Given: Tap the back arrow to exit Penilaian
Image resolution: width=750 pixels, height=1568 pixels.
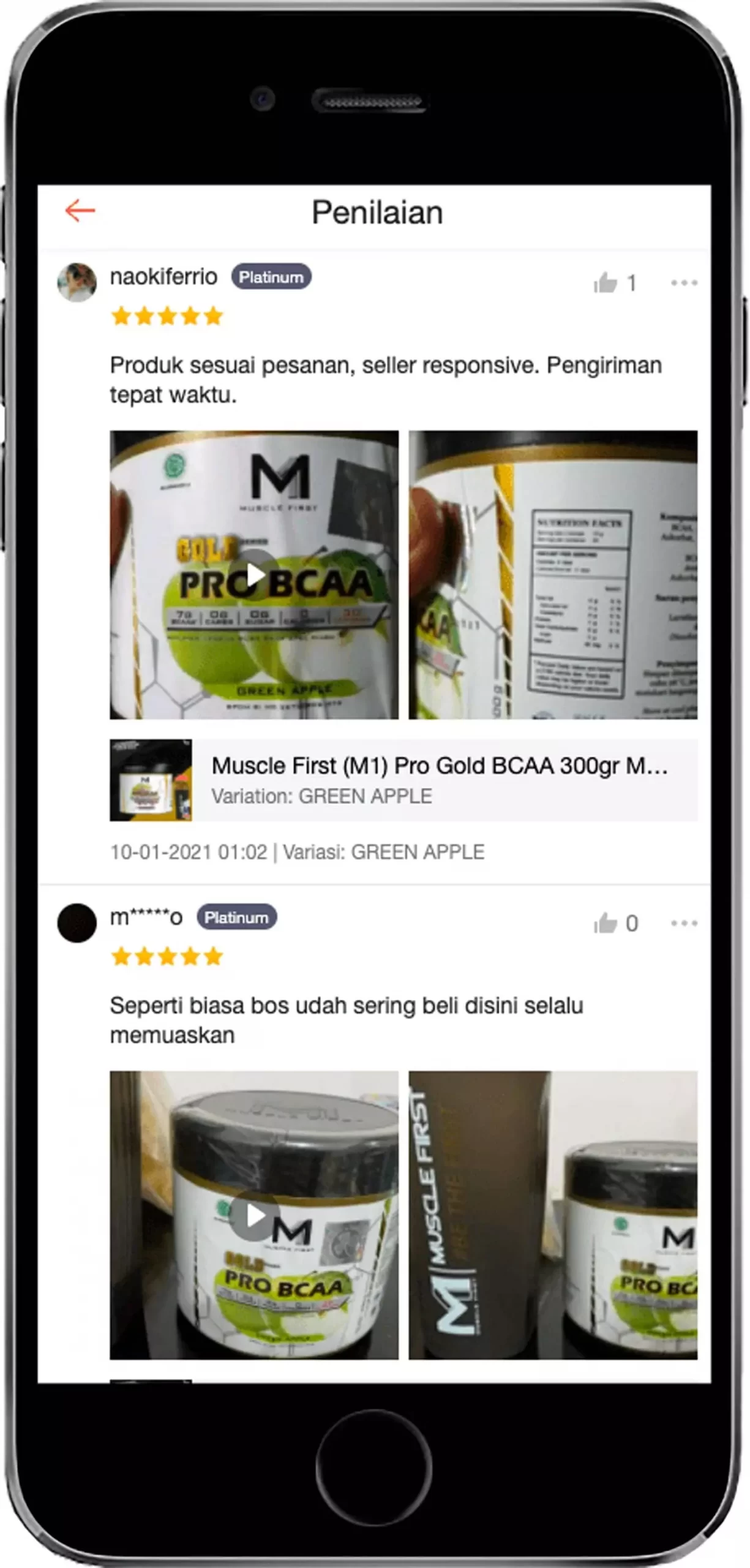Looking at the screenshot, I should (x=80, y=211).
